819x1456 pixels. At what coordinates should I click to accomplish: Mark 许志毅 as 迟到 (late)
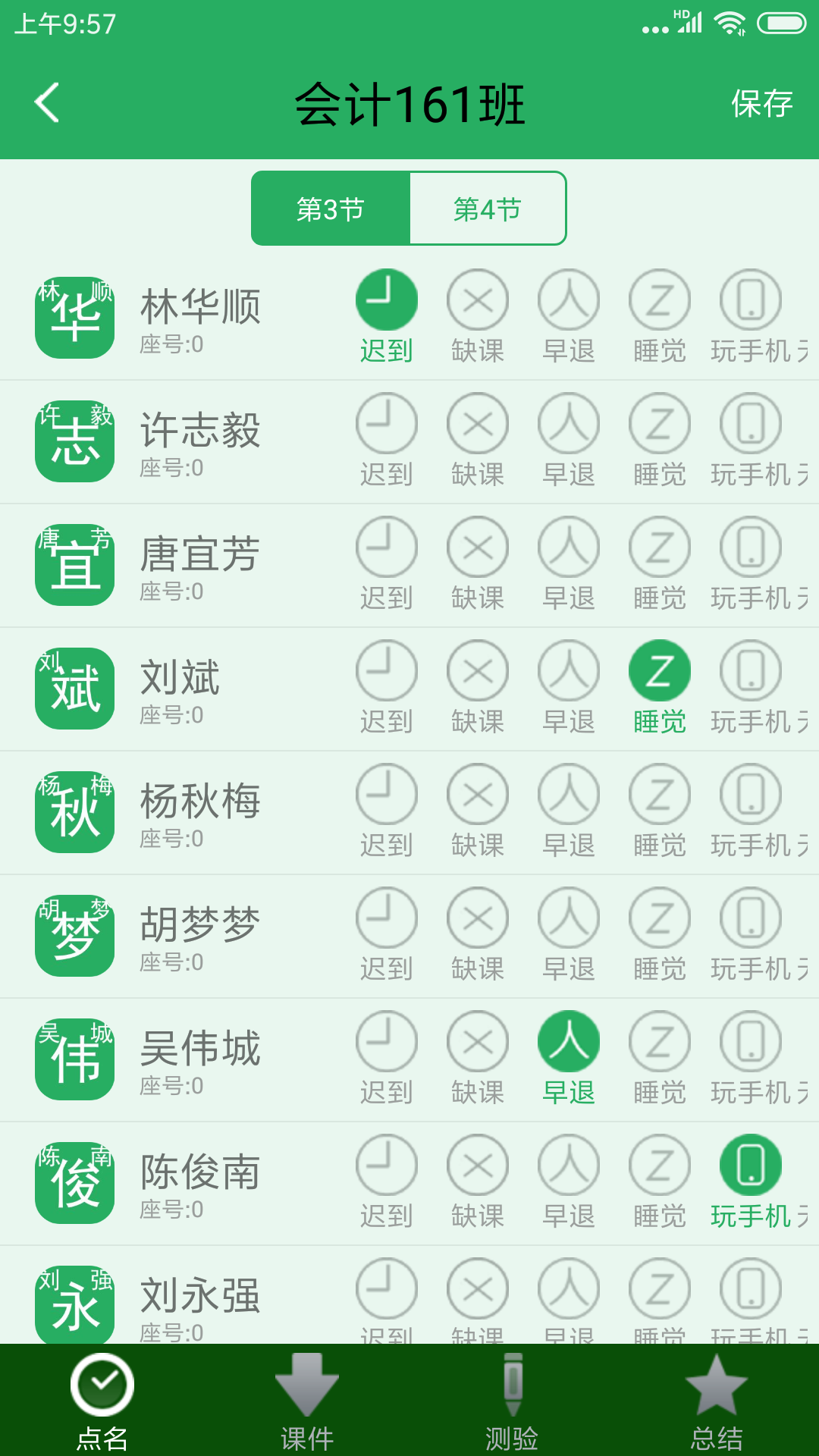coord(387,423)
